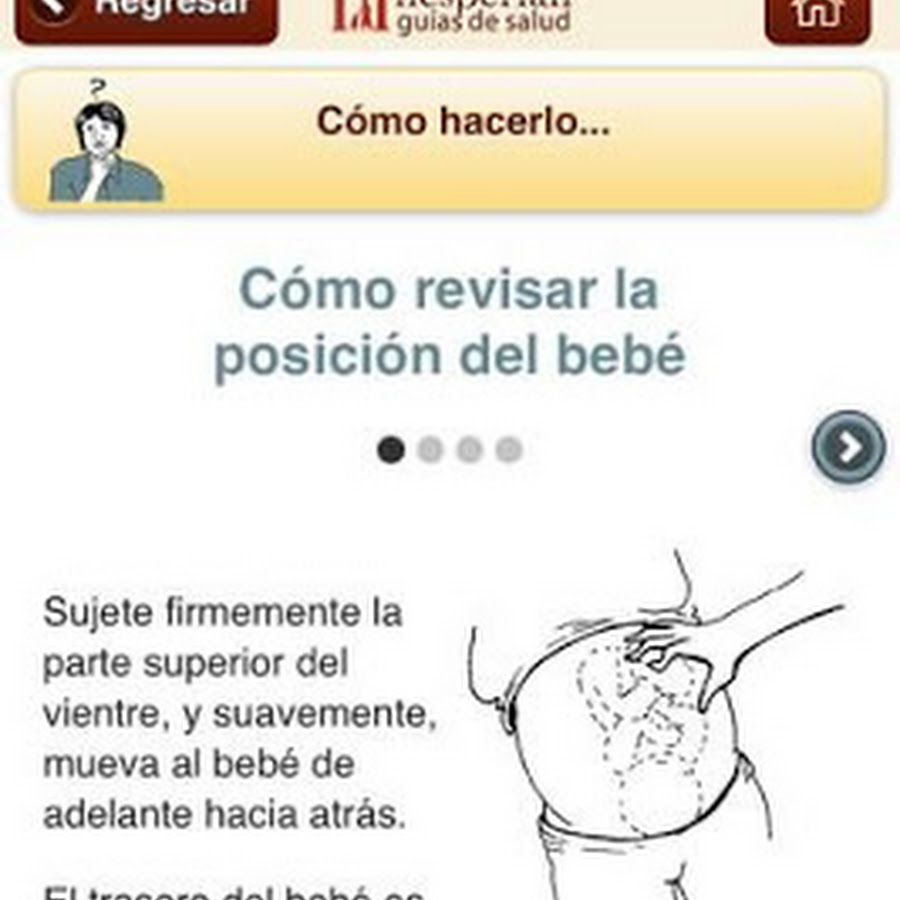Go back with the Regresar button
900x900 pixels.
point(146,15)
